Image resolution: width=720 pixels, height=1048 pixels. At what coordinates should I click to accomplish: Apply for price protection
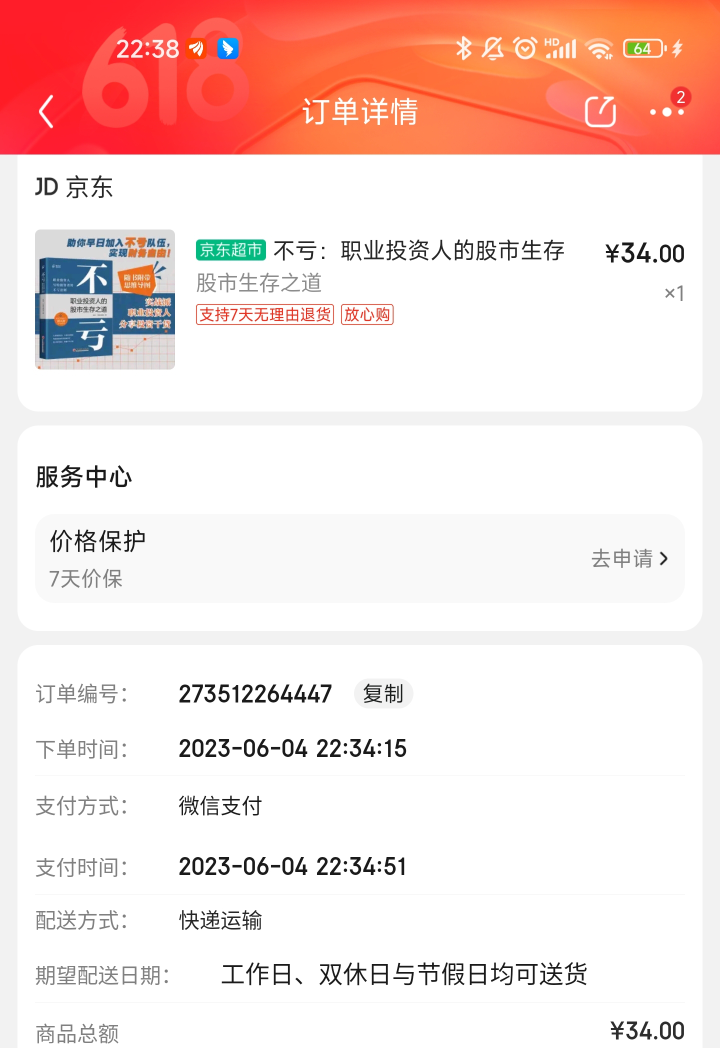[x=629, y=559]
